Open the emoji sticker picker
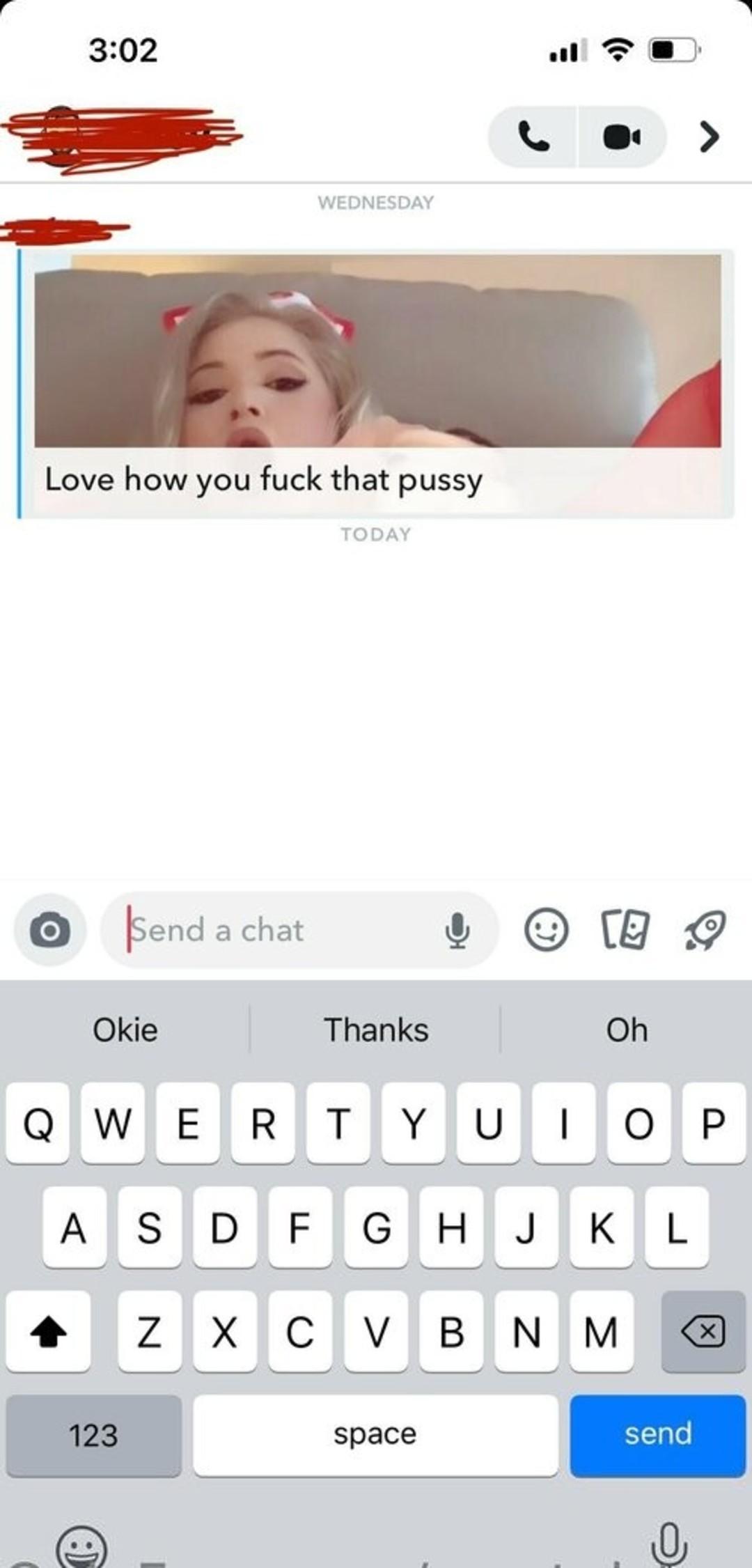Viewport: 752px width, 1568px height. [x=547, y=931]
